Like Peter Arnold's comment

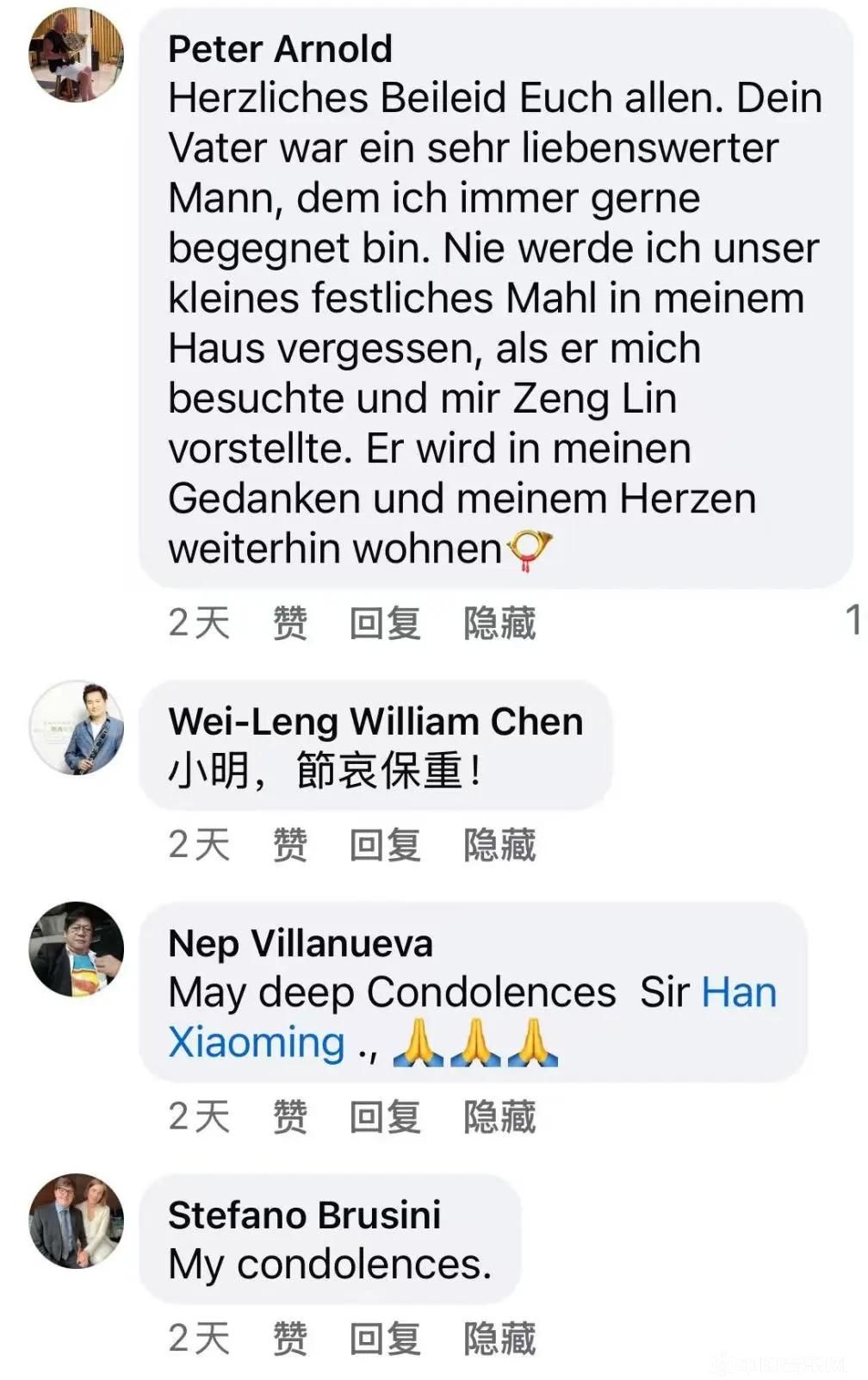289,623
